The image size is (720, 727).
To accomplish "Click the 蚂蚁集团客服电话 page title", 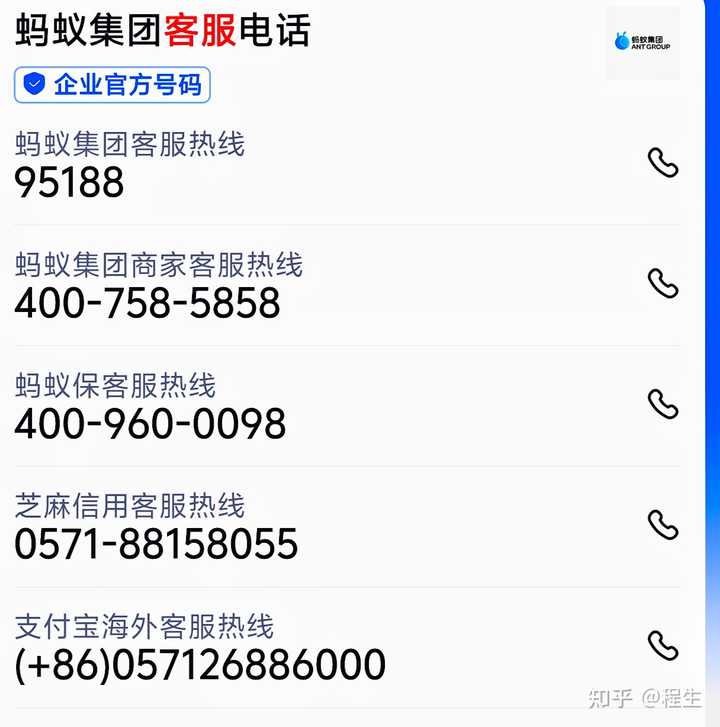I will (x=160, y=30).
